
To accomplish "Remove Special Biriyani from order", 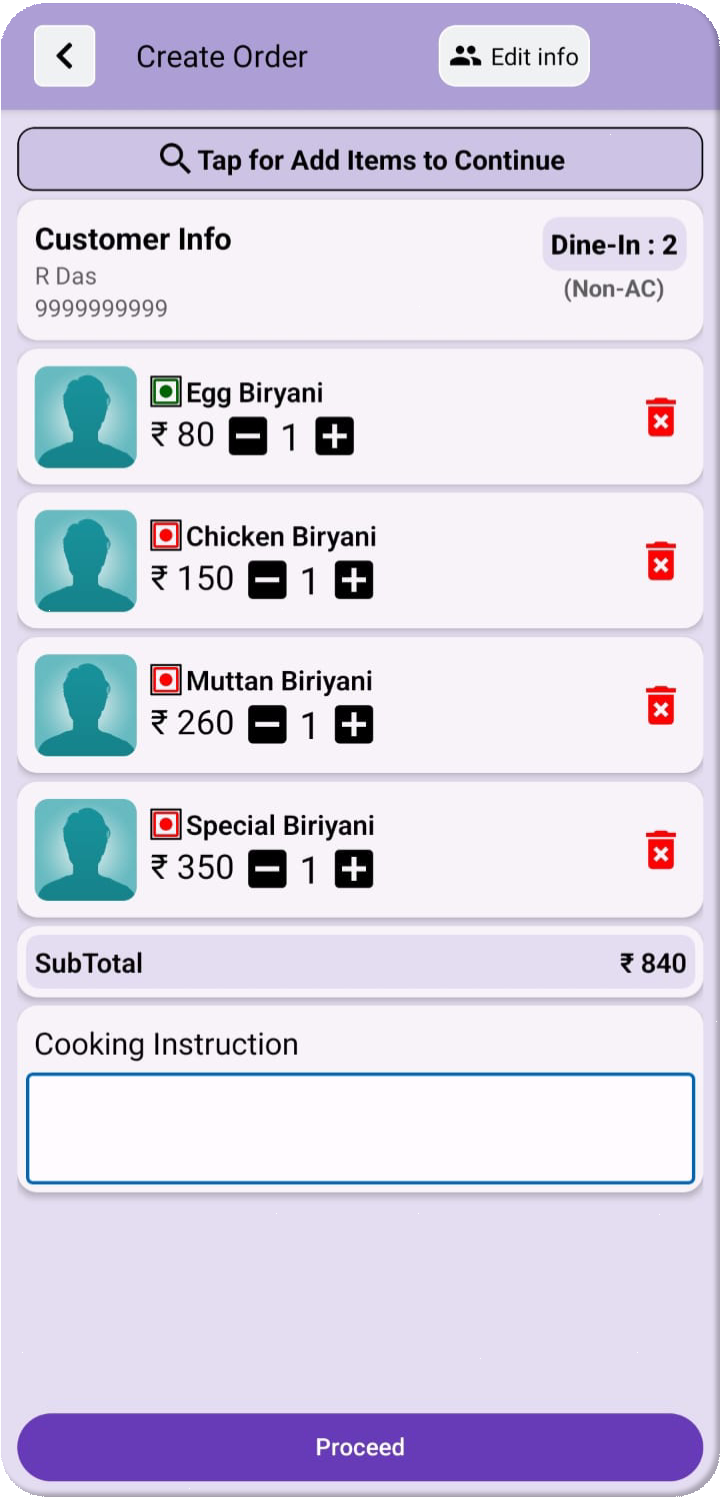I will [660, 851].
